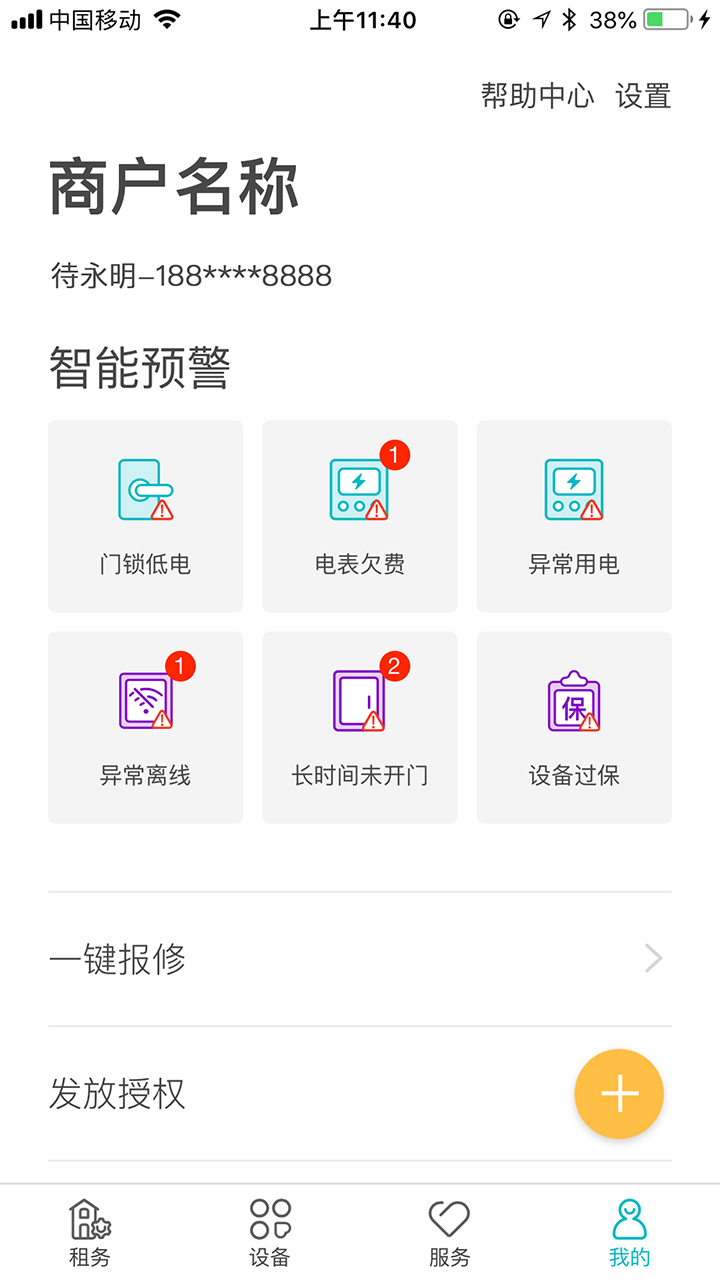This screenshot has width=720, height=1280.
Task: Expand 一键报修 using its right chevron
Action: click(653, 958)
